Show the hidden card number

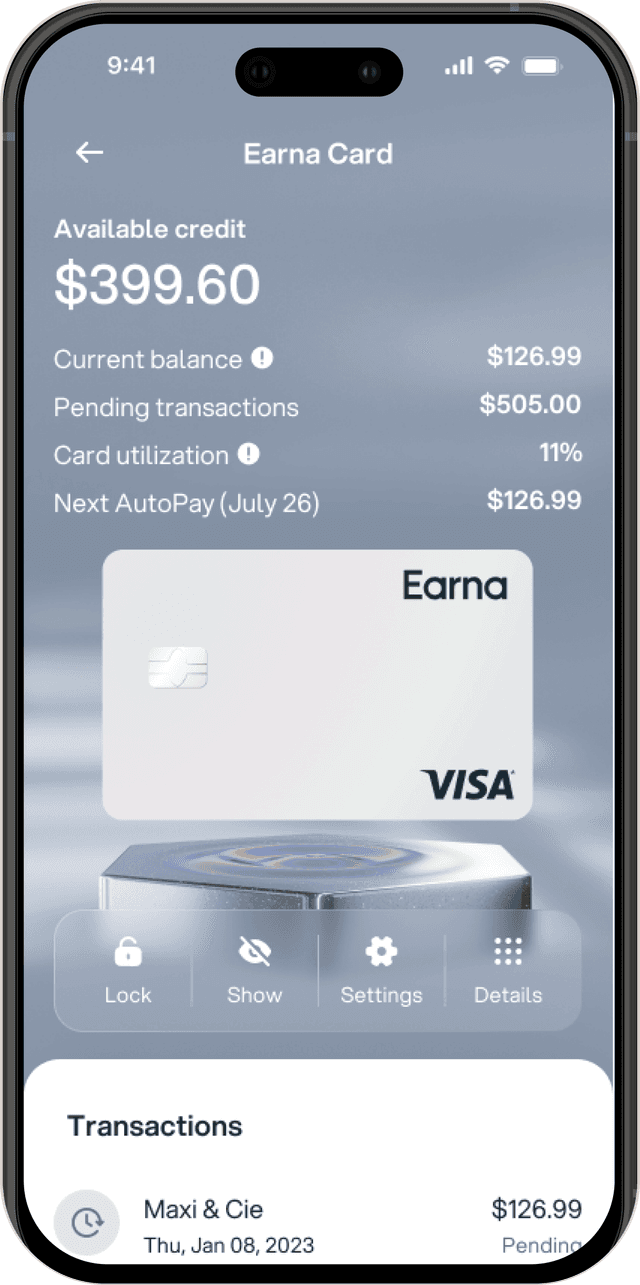tap(254, 969)
